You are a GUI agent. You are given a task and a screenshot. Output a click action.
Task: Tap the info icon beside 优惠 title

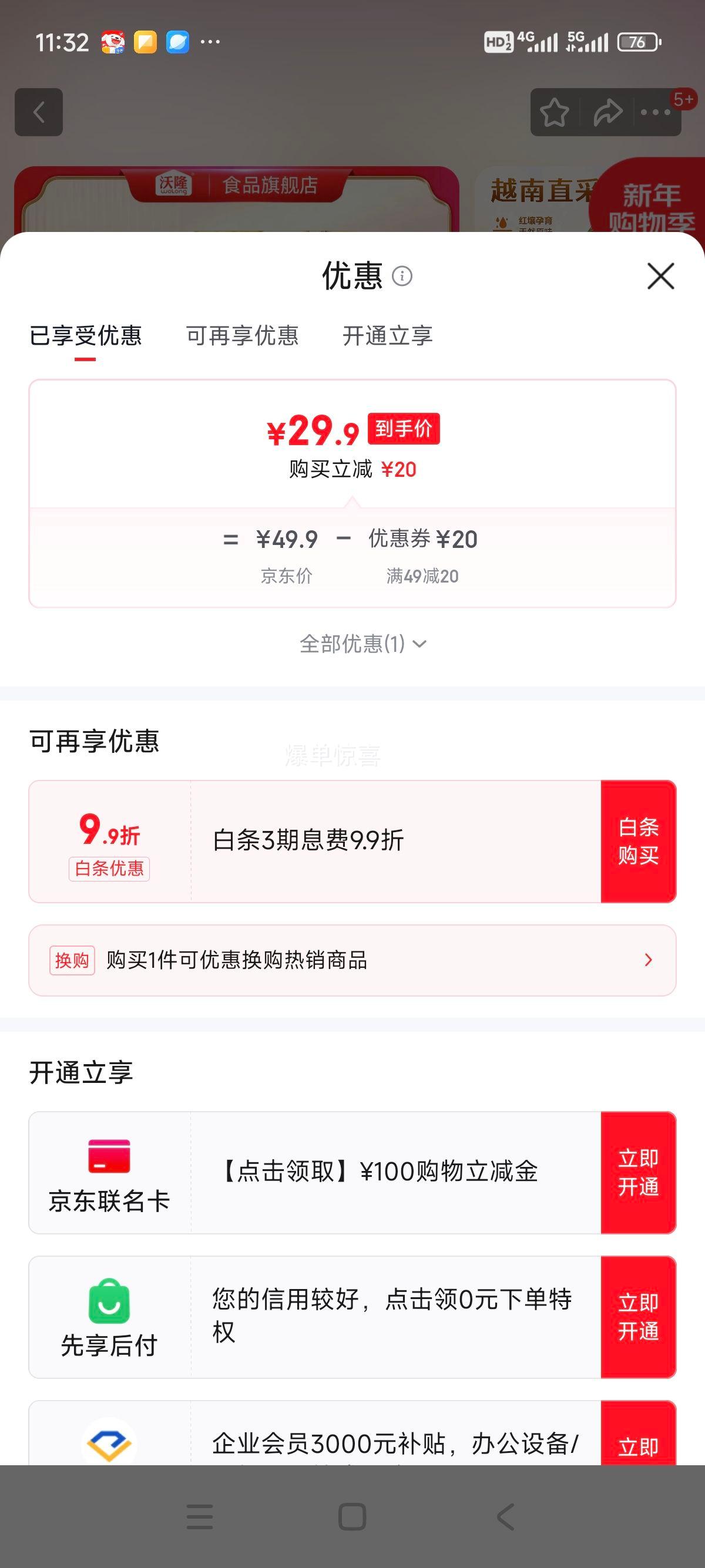coord(402,277)
